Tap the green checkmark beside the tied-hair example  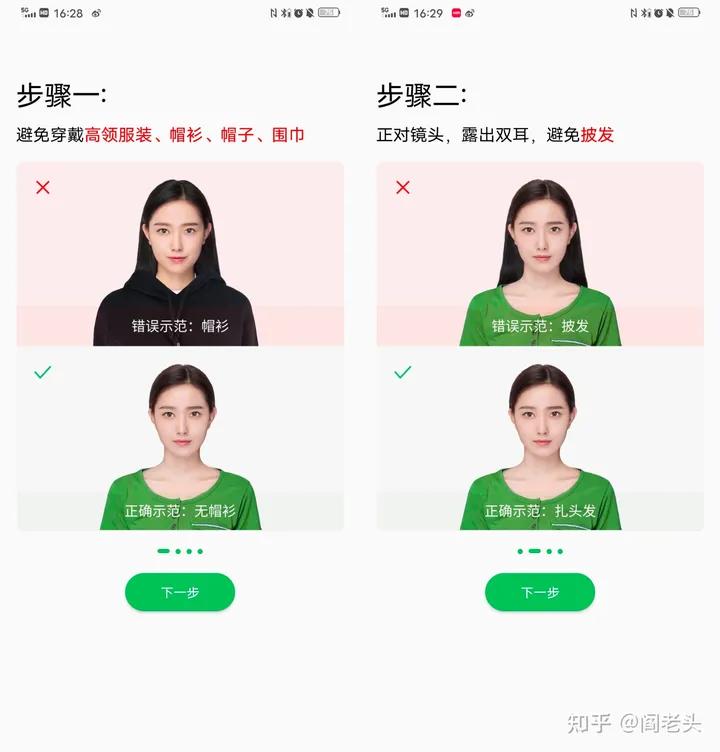402,373
